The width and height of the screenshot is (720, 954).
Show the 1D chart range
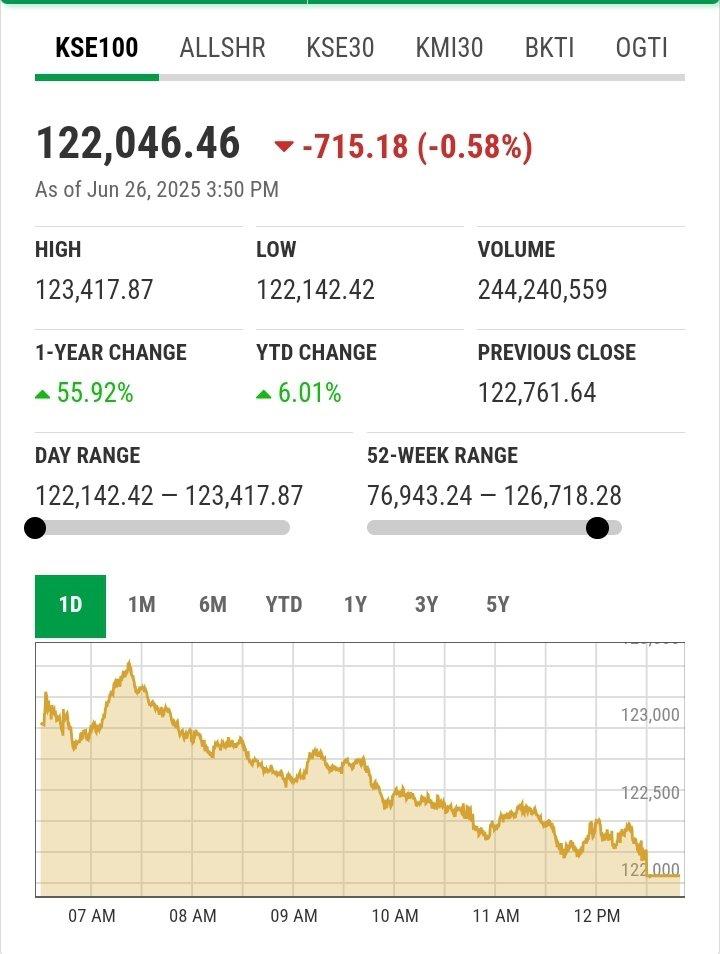pyautogui.click(x=70, y=605)
